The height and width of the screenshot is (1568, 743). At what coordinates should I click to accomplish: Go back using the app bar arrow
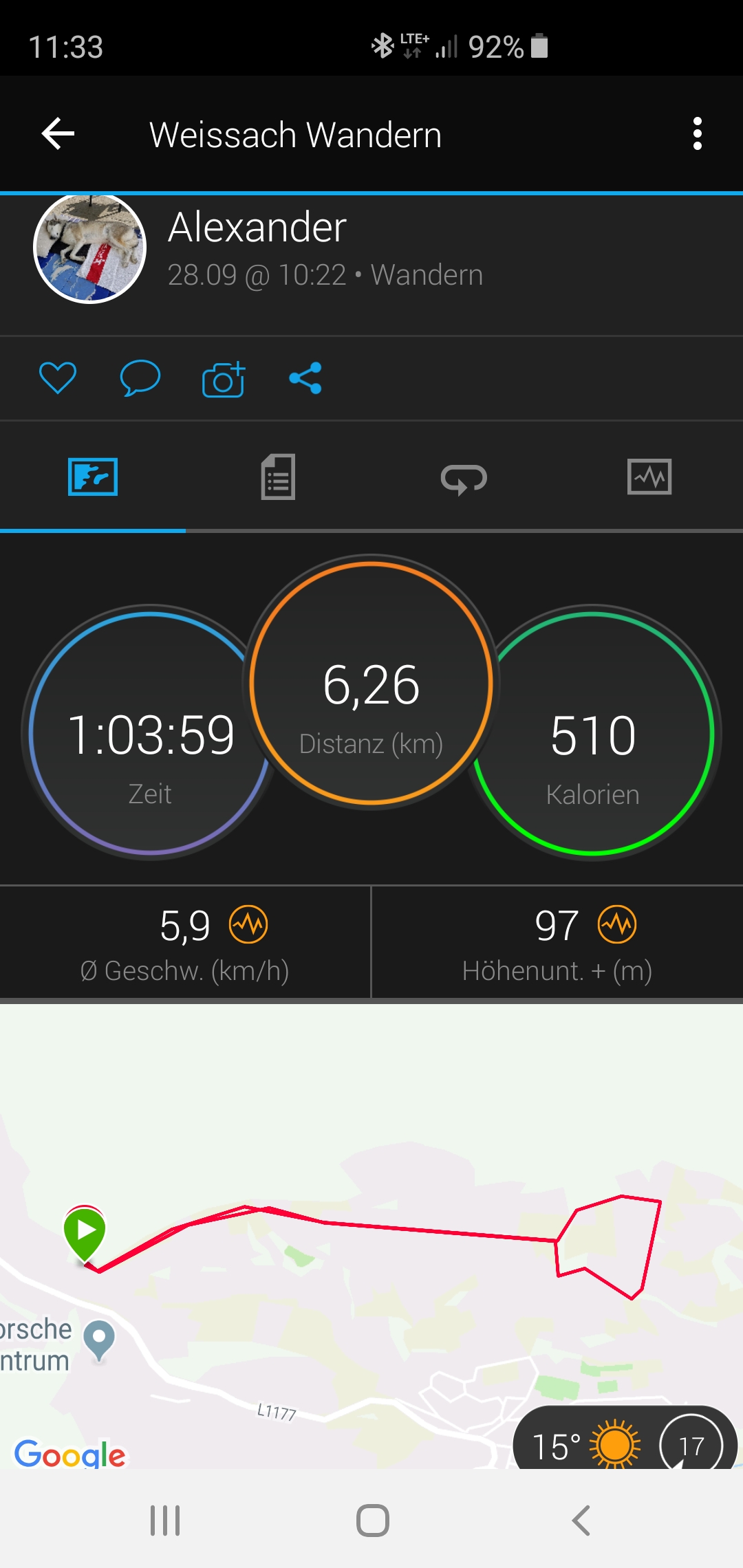[58, 133]
